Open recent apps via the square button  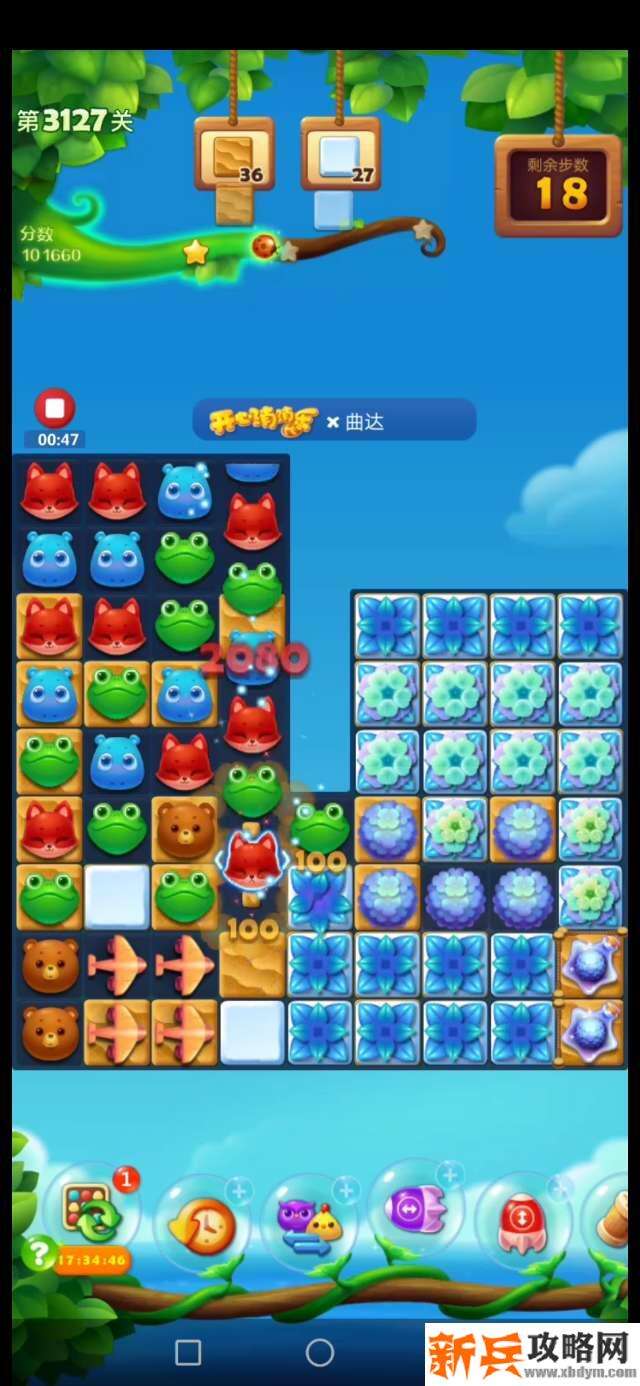(x=188, y=1353)
